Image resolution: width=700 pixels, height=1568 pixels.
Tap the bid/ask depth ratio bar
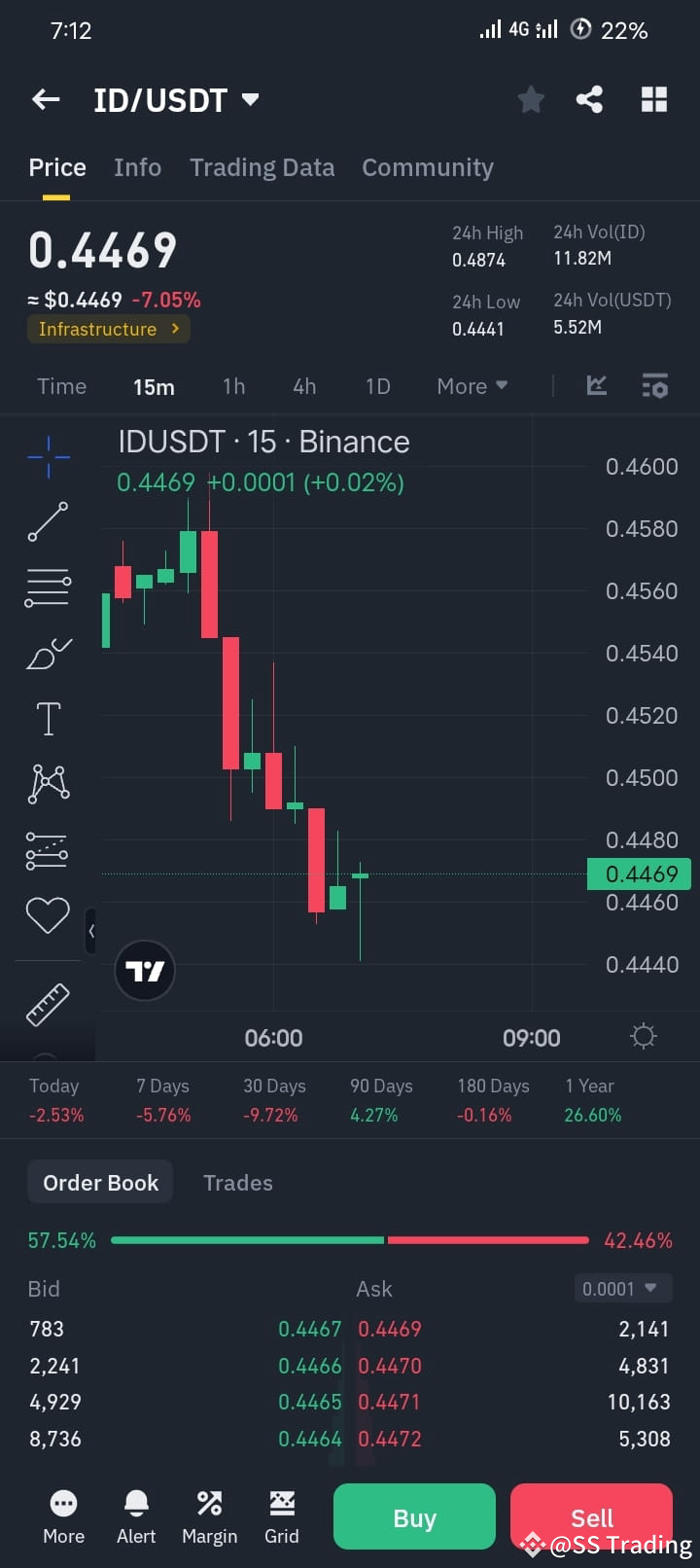350,1240
